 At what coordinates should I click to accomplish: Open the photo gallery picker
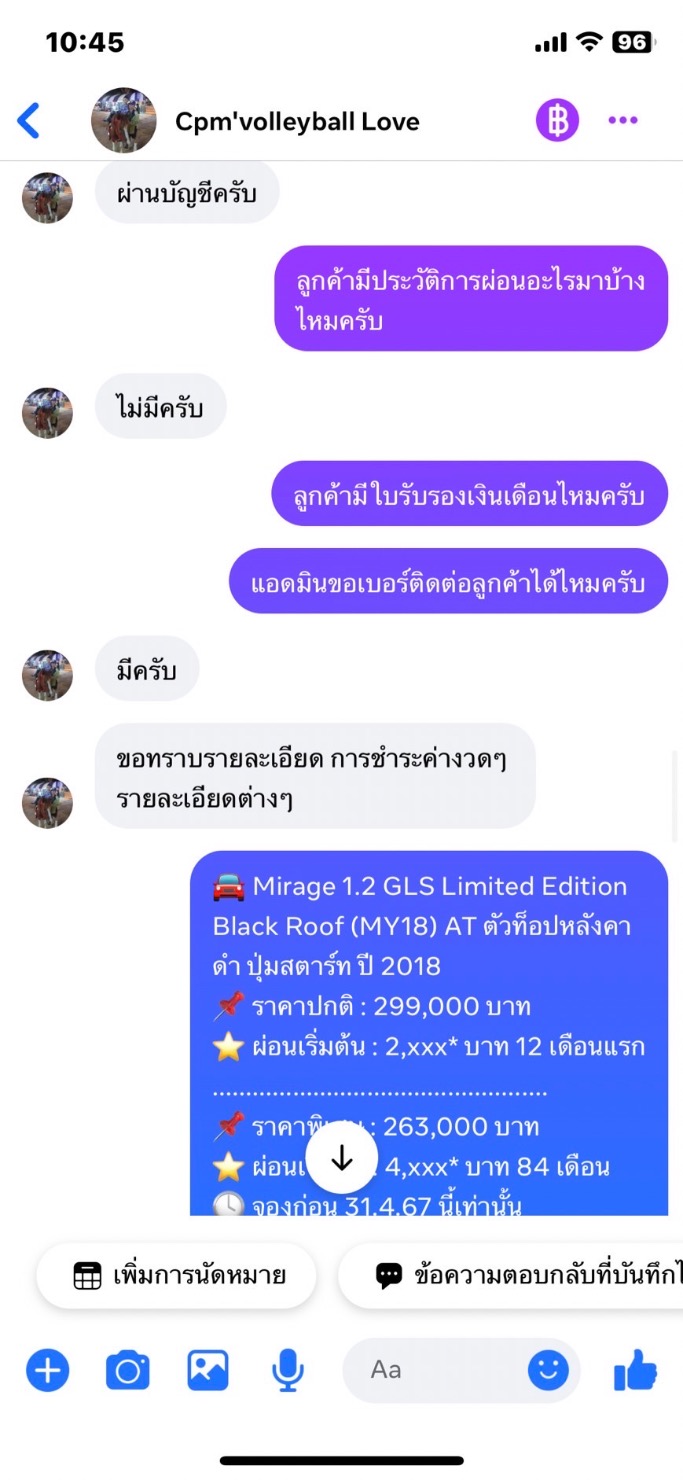click(x=208, y=1369)
